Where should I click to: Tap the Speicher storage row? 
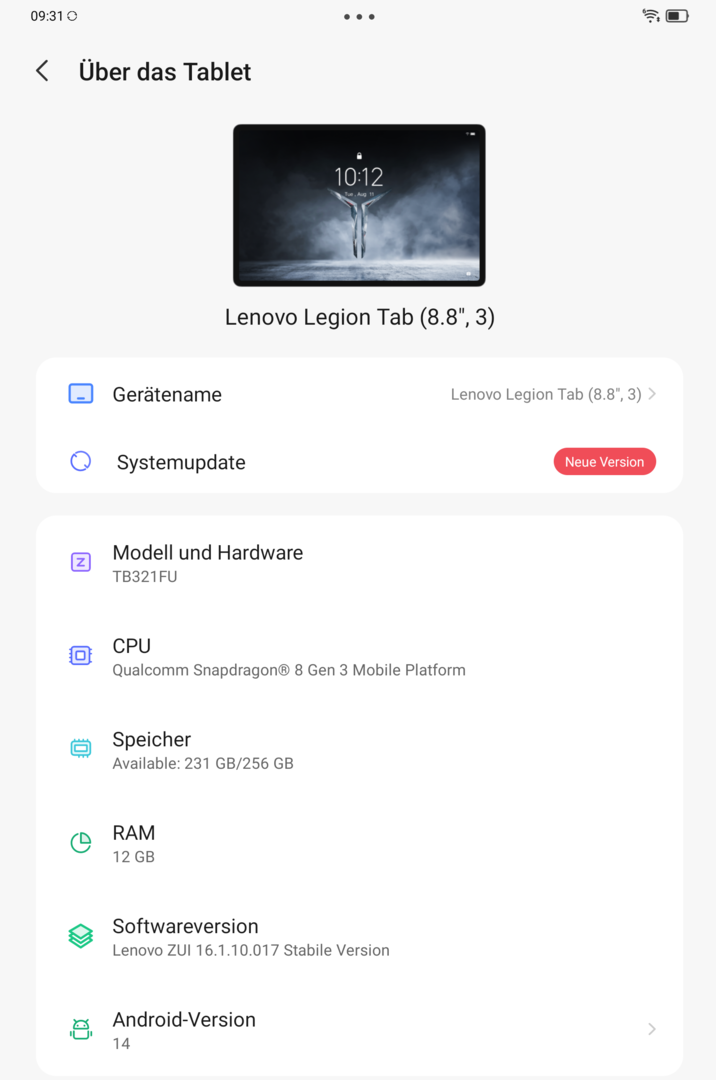pos(359,750)
